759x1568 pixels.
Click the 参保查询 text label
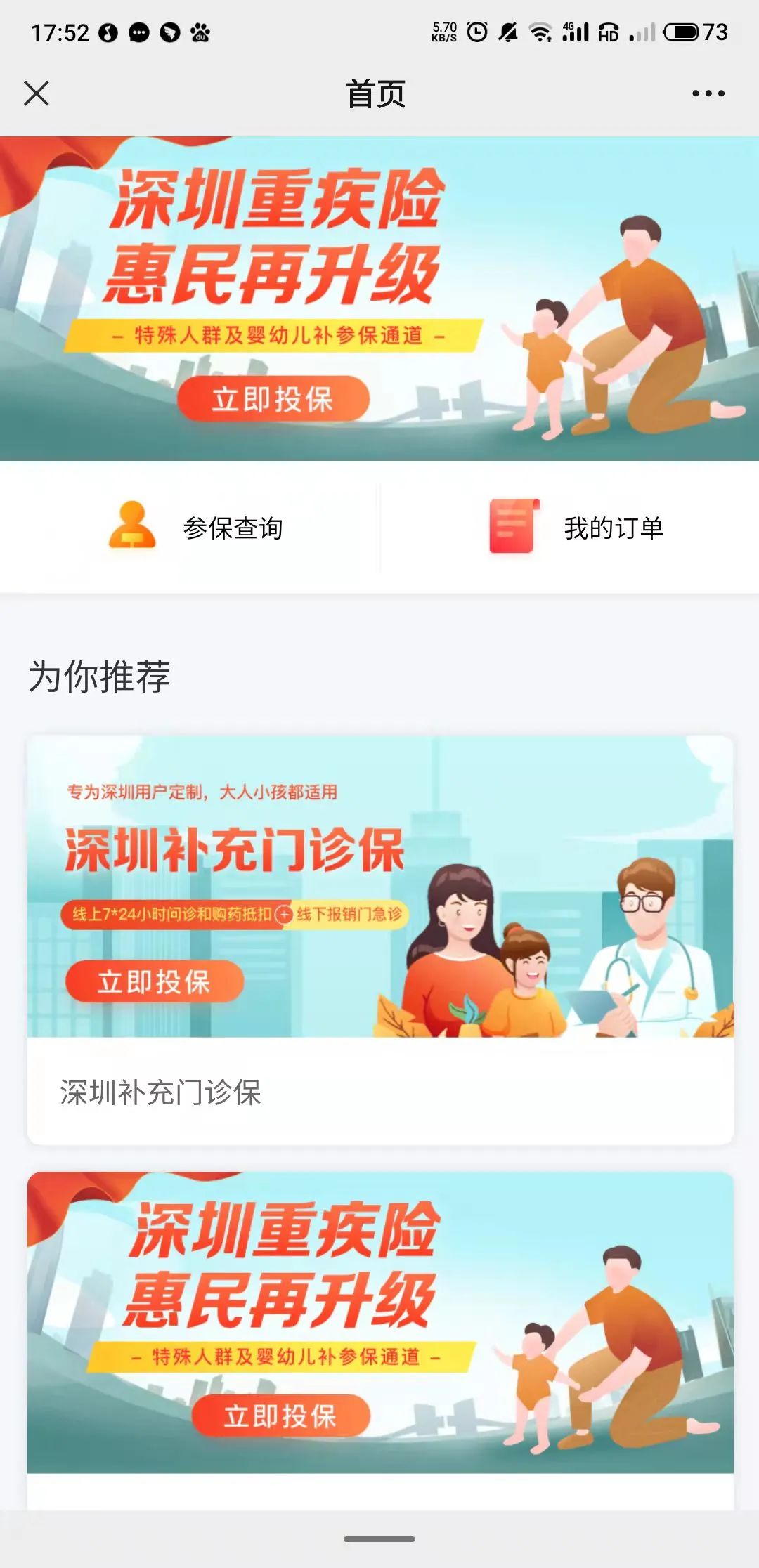pyautogui.click(x=233, y=528)
